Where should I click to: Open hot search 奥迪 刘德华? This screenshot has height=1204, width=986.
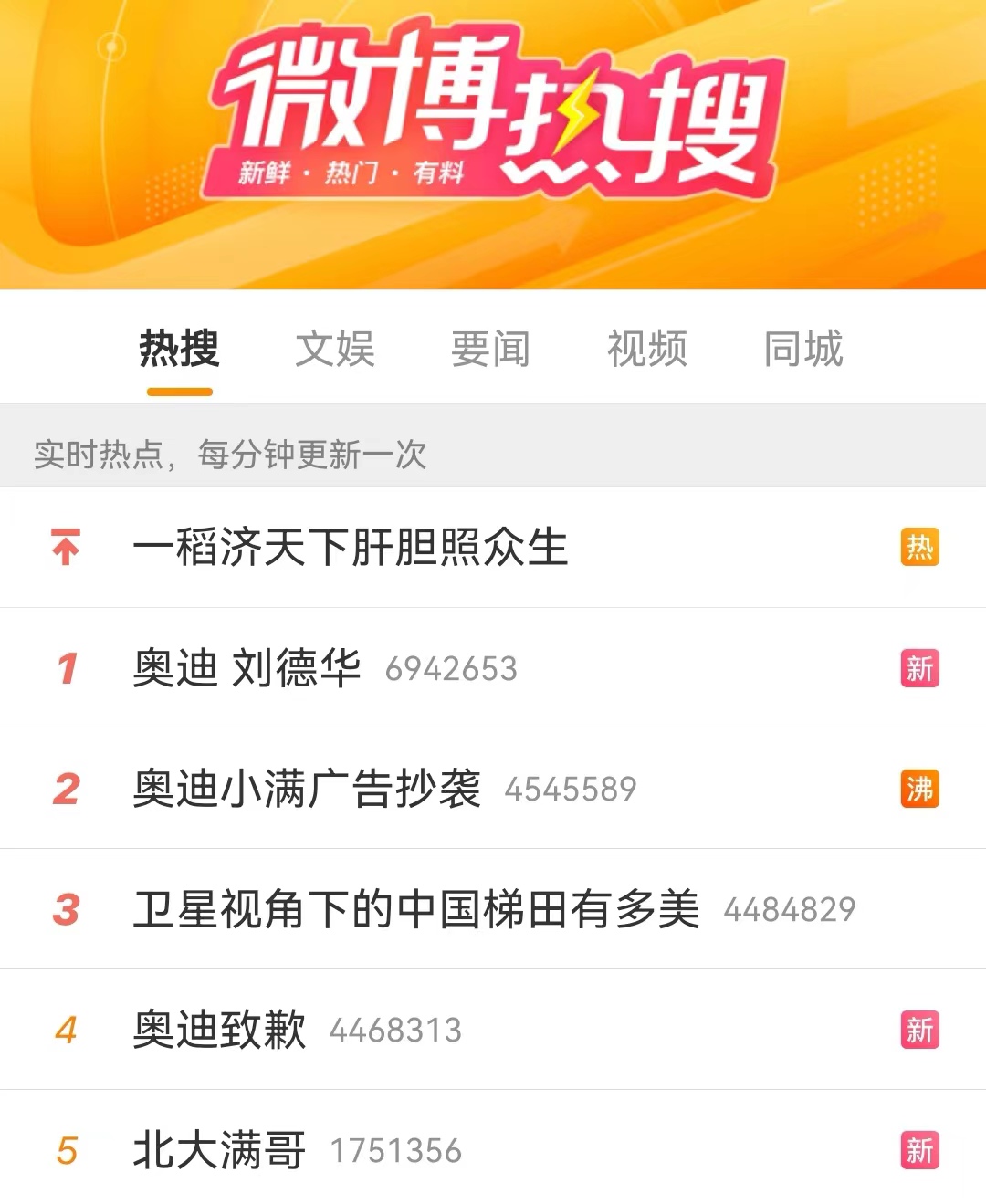(x=246, y=668)
